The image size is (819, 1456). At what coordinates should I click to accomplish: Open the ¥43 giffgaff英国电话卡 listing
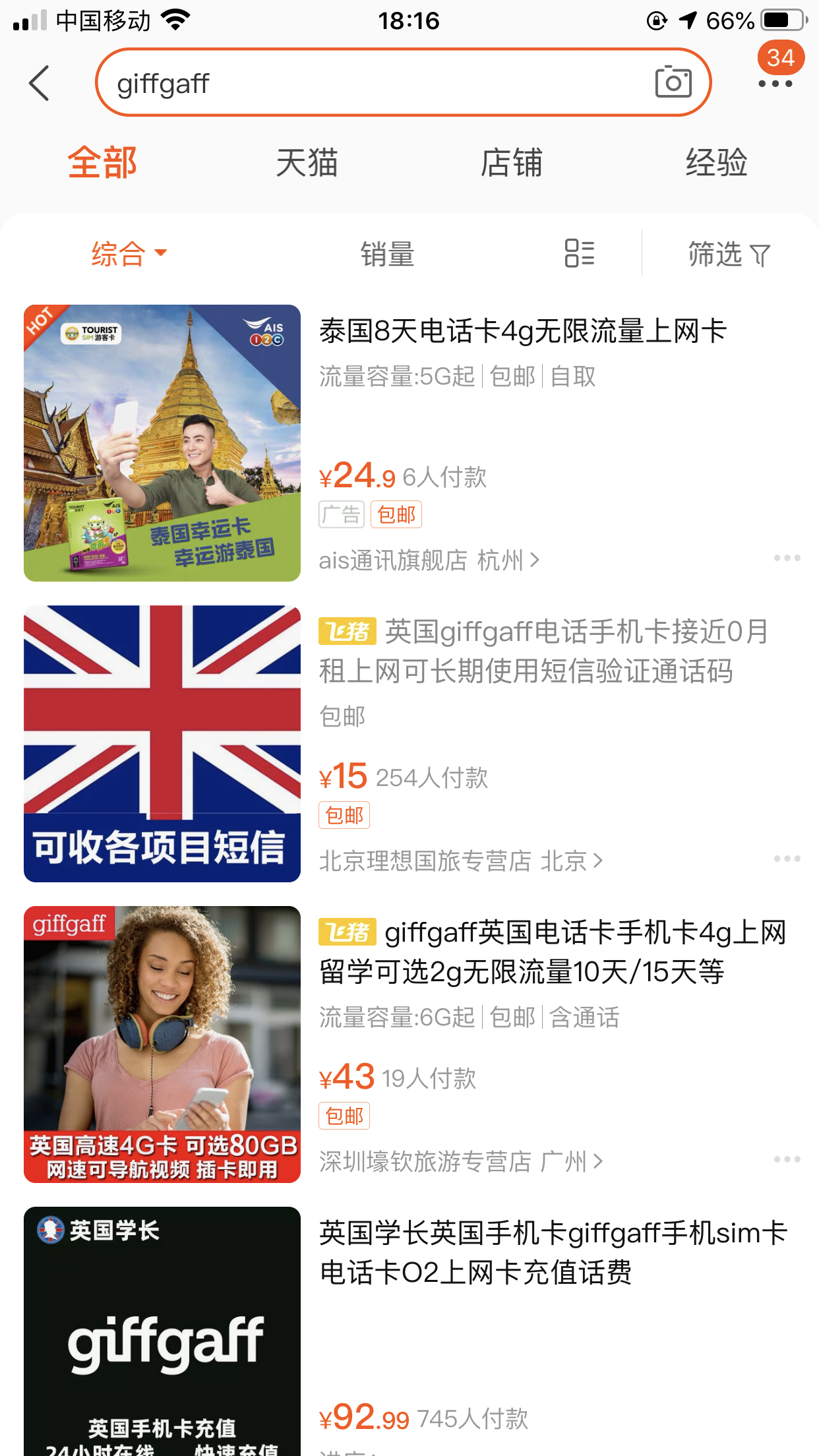click(553, 952)
